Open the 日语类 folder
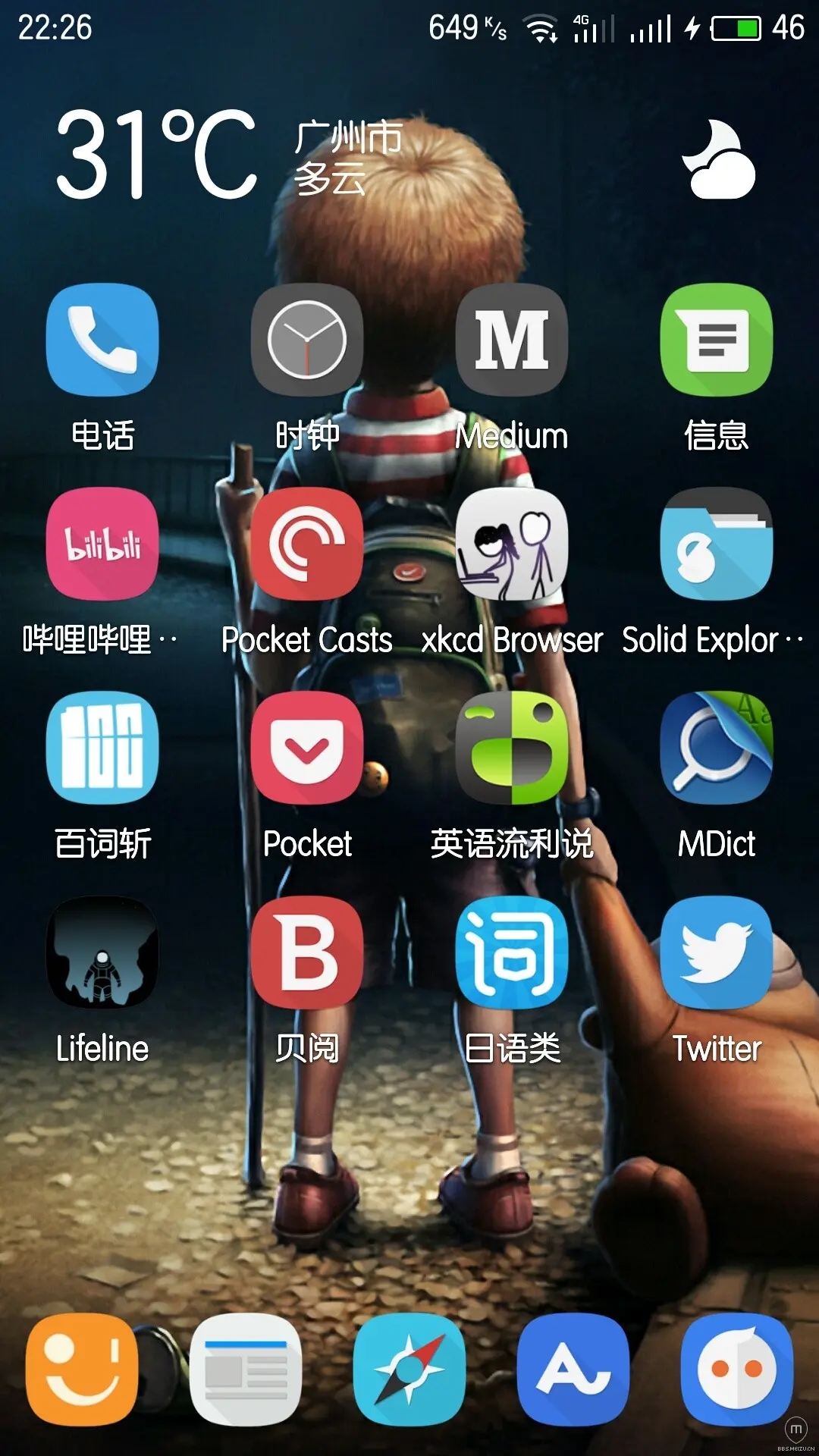This screenshot has width=819, height=1456. point(512,952)
